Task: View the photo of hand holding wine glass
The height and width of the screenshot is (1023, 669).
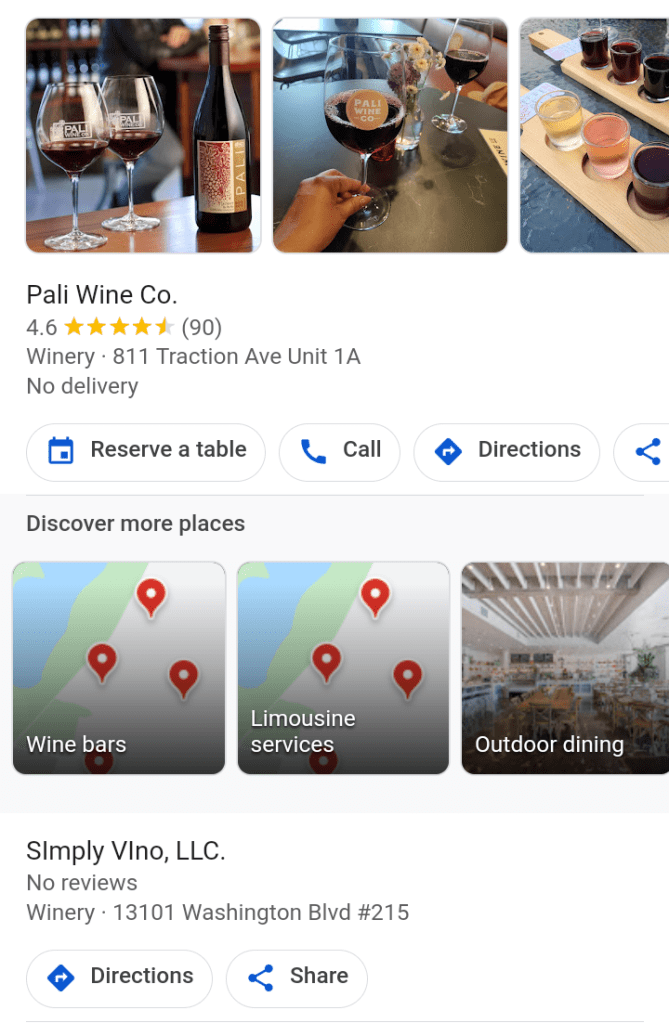Action: pos(390,135)
